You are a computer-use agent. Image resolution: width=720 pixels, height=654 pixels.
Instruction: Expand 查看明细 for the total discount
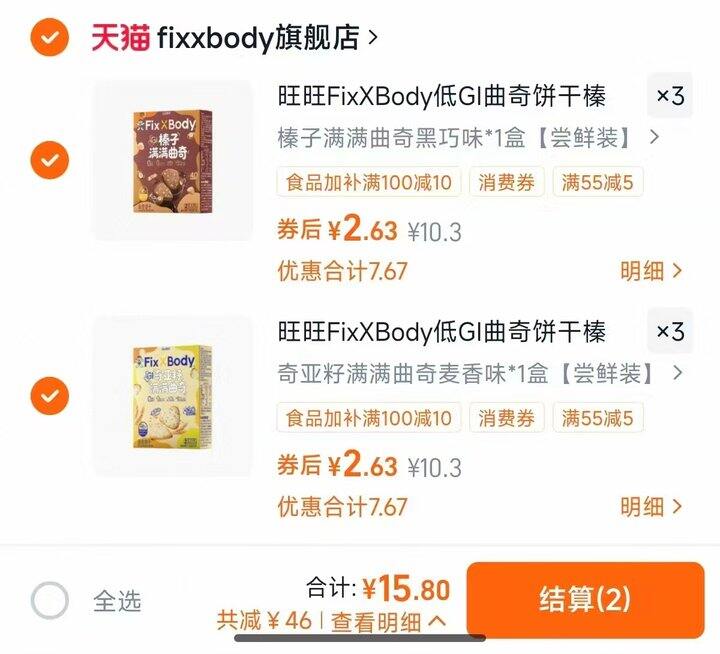[388, 622]
